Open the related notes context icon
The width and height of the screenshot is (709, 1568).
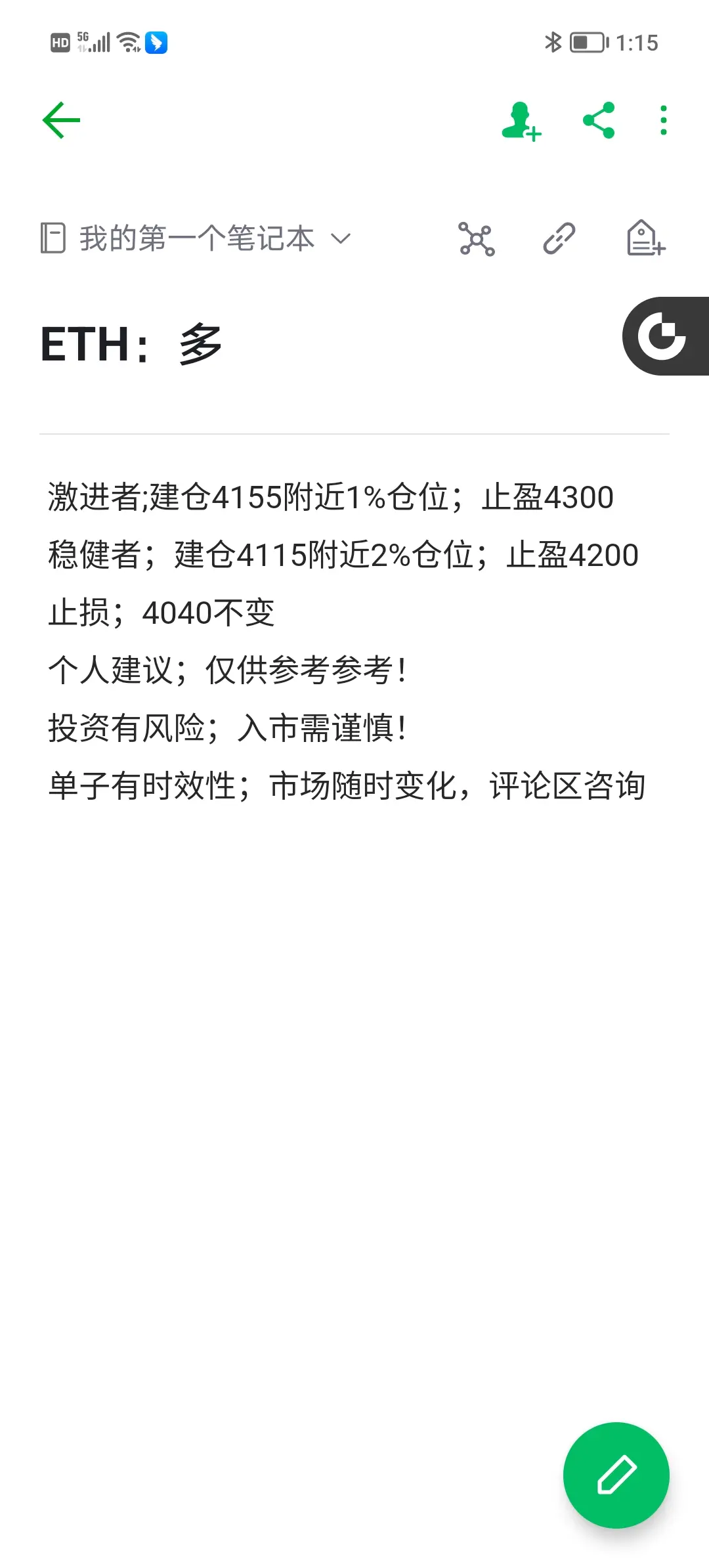[x=475, y=240]
